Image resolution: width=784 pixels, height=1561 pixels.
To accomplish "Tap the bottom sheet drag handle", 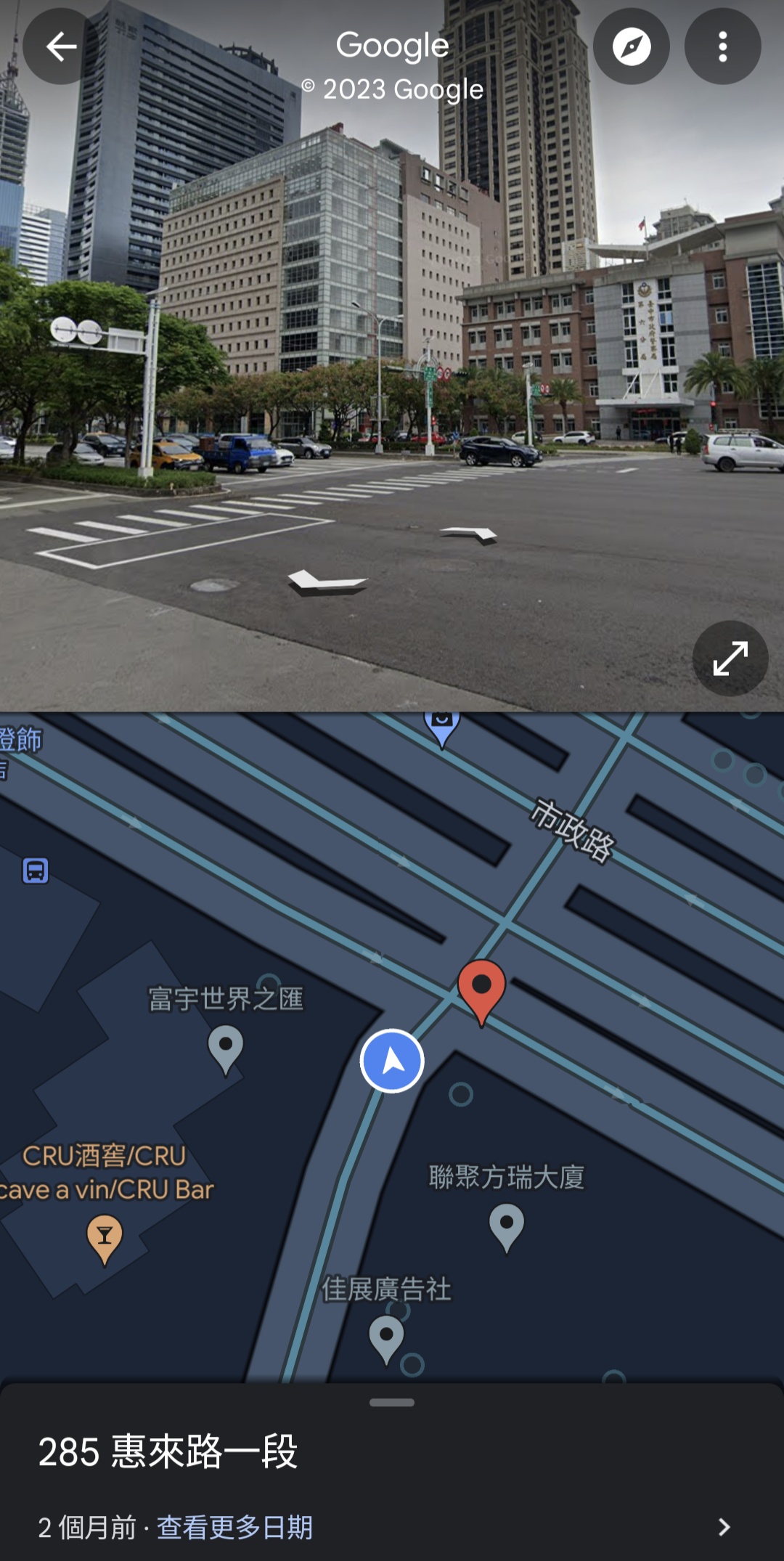I will point(392,1403).
